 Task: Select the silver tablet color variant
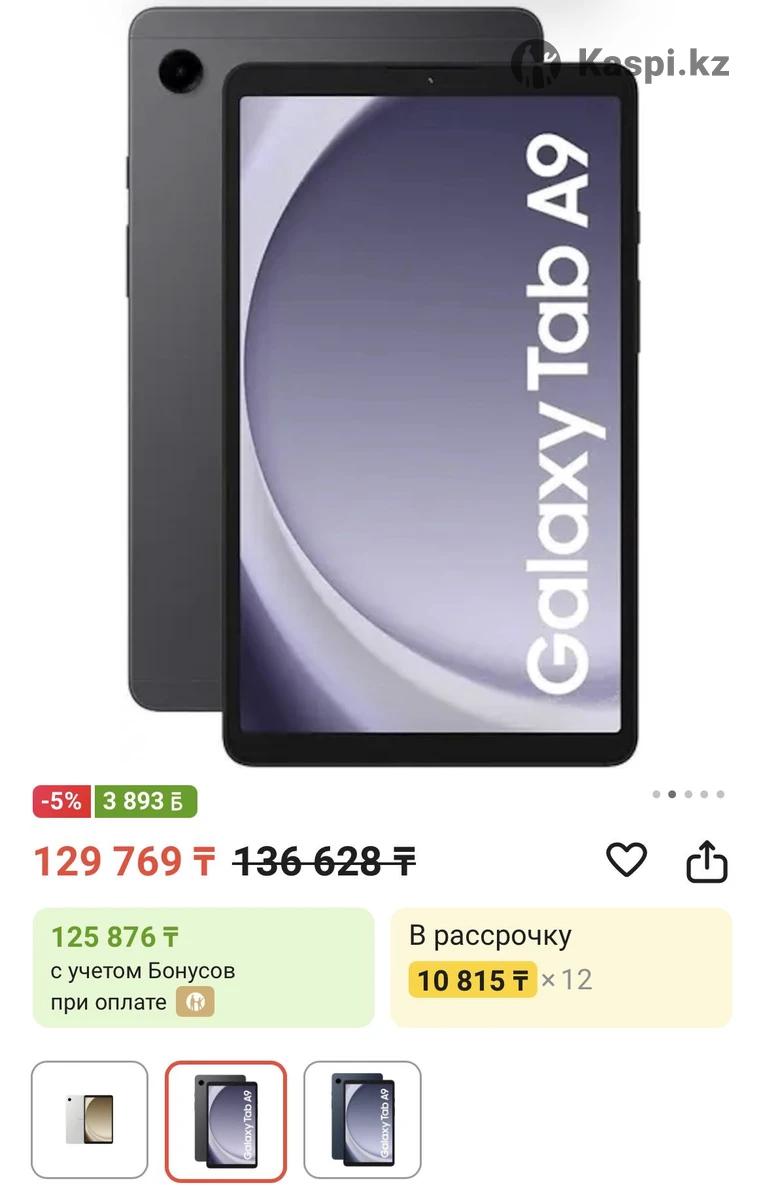pyautogui.click(x=90, y=1118)
